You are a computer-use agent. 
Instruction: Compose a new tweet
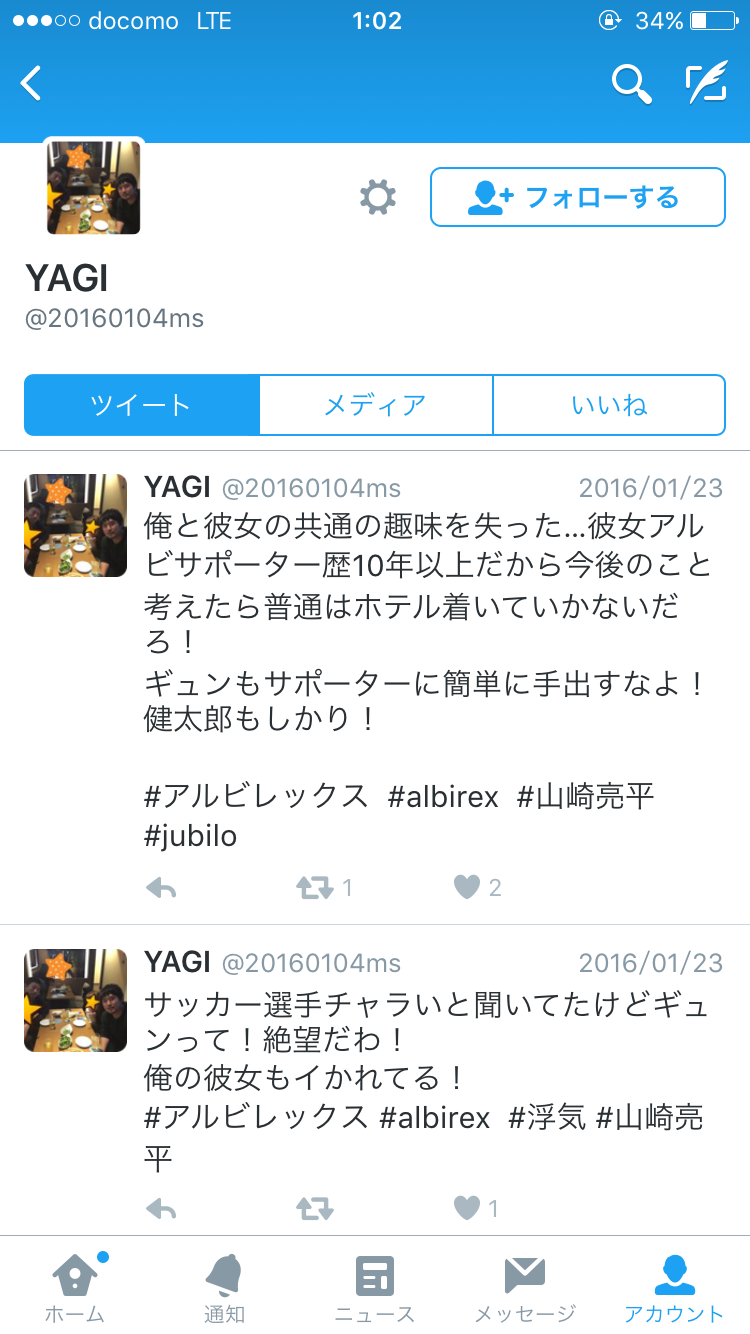[706, 84]
